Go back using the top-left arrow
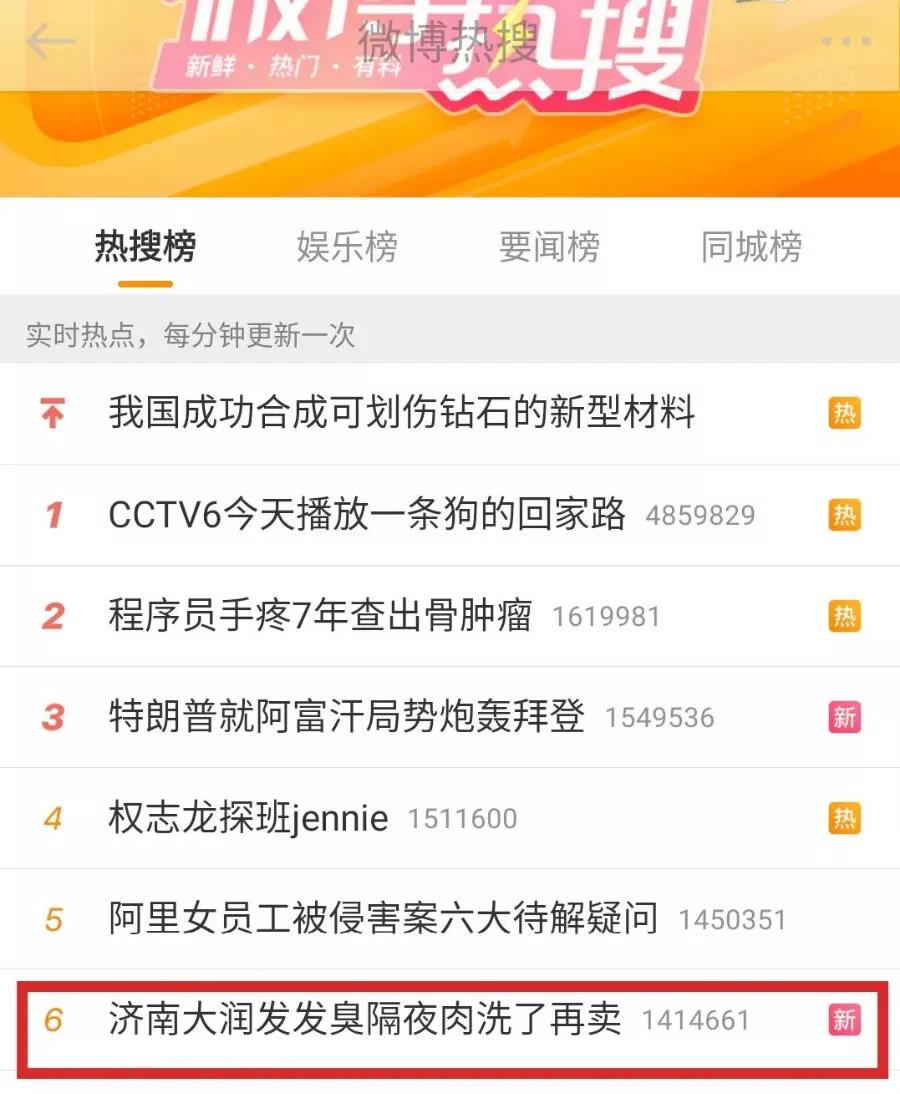The width and height of the screenshot is (900, 1094). 51,42
